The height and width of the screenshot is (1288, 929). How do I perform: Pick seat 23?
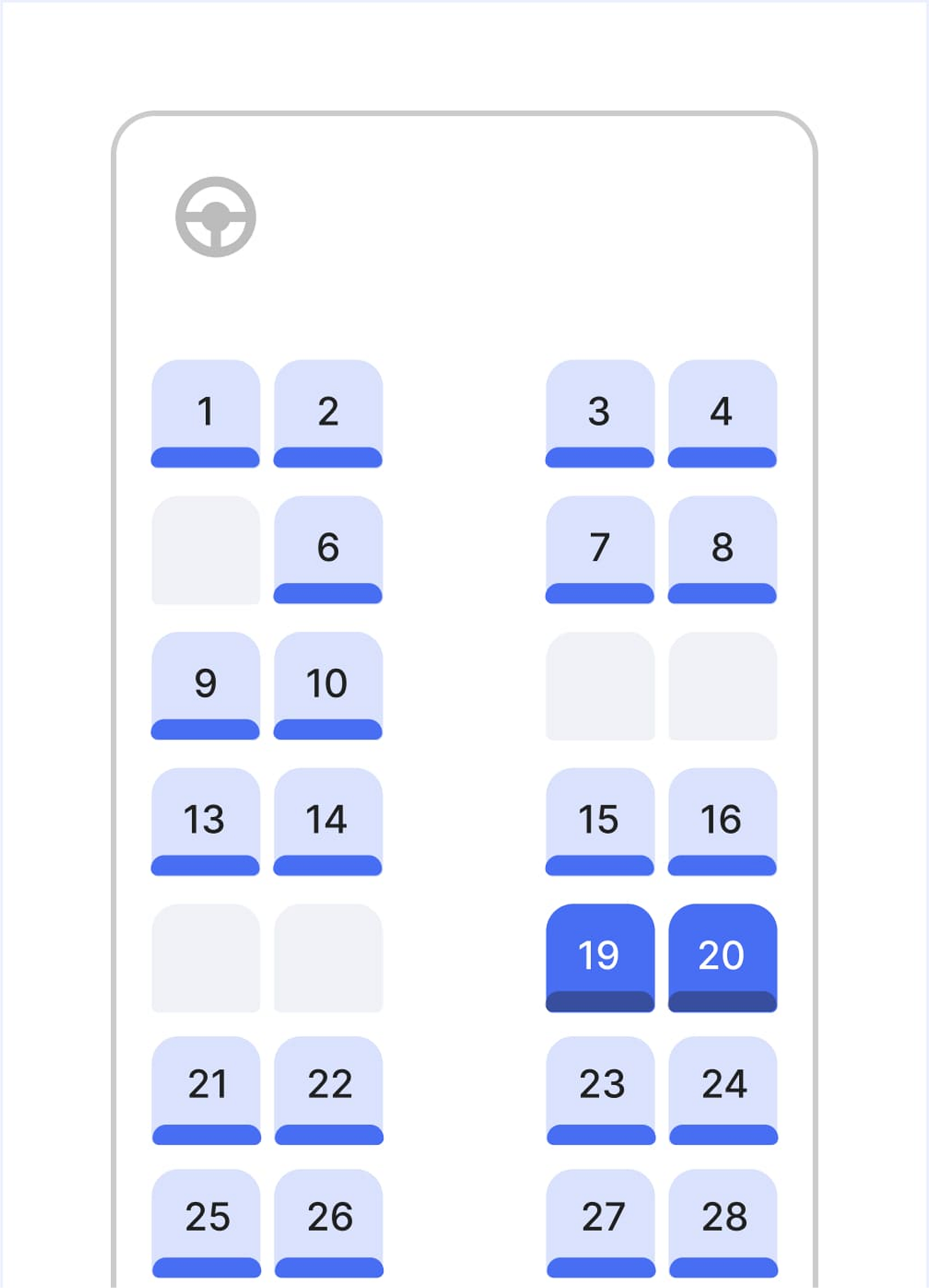pyautogui.click(x=601, y=1090)
